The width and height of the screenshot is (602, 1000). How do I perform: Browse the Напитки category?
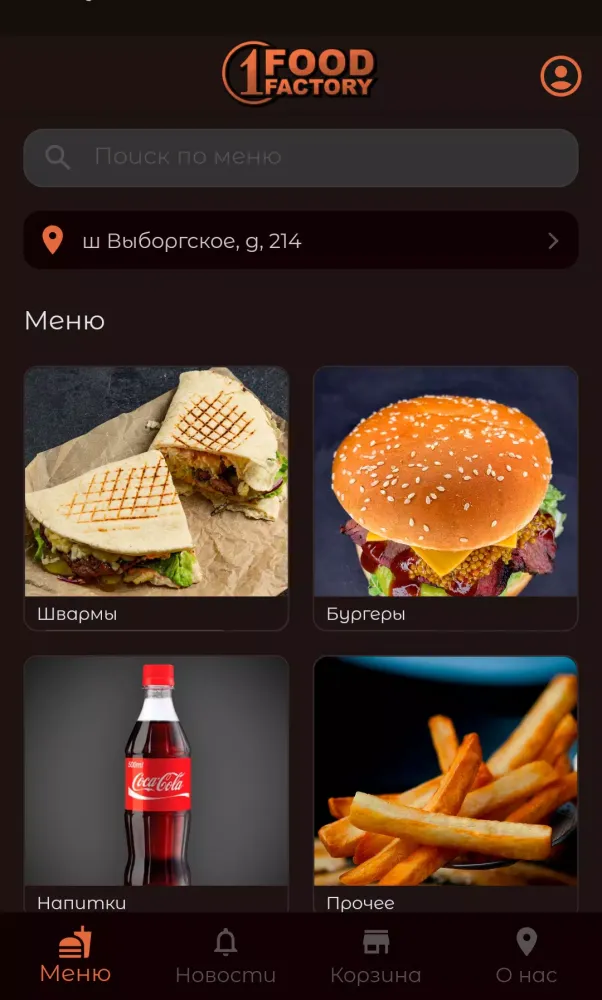156,785
